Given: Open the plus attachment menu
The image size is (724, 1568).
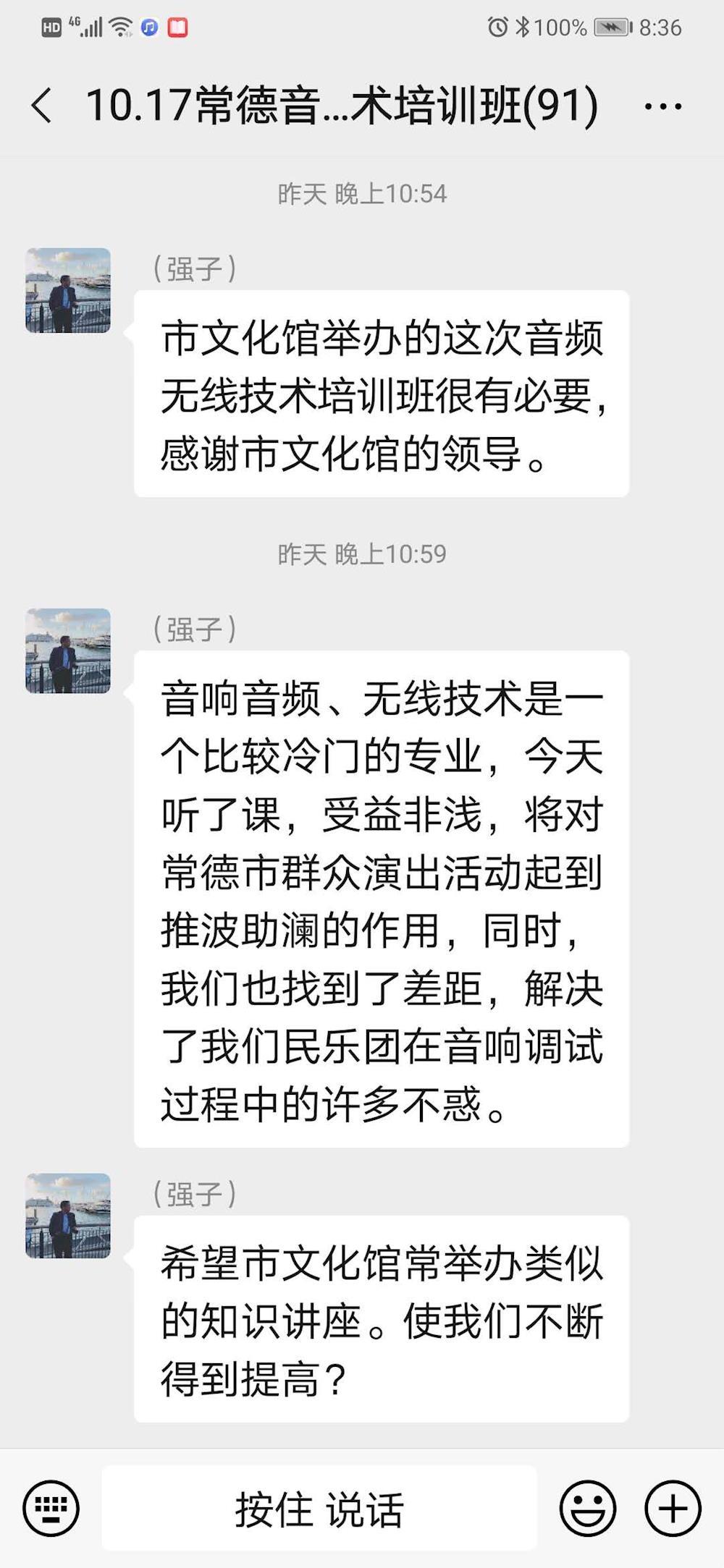Looking at the screenshot, I should (673, 1508).
